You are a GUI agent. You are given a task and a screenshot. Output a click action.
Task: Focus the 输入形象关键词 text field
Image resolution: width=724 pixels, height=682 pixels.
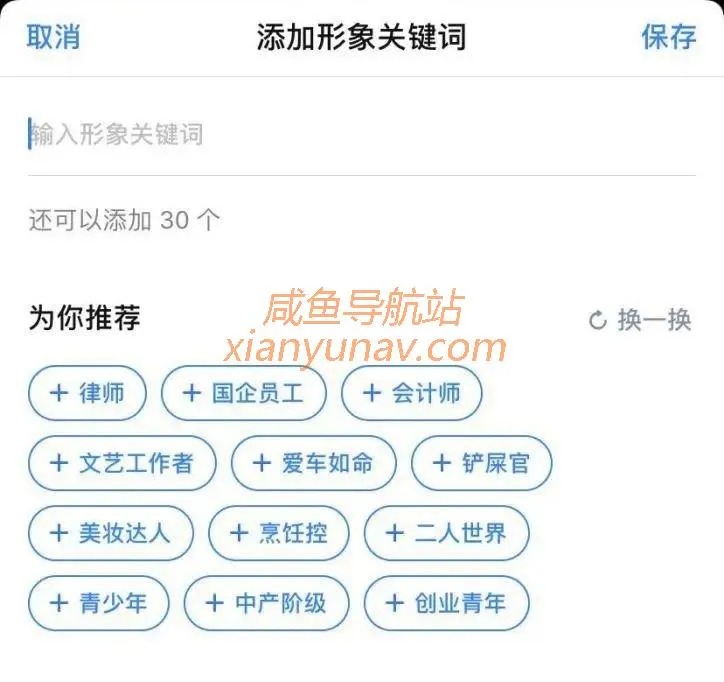click(360, 133)
